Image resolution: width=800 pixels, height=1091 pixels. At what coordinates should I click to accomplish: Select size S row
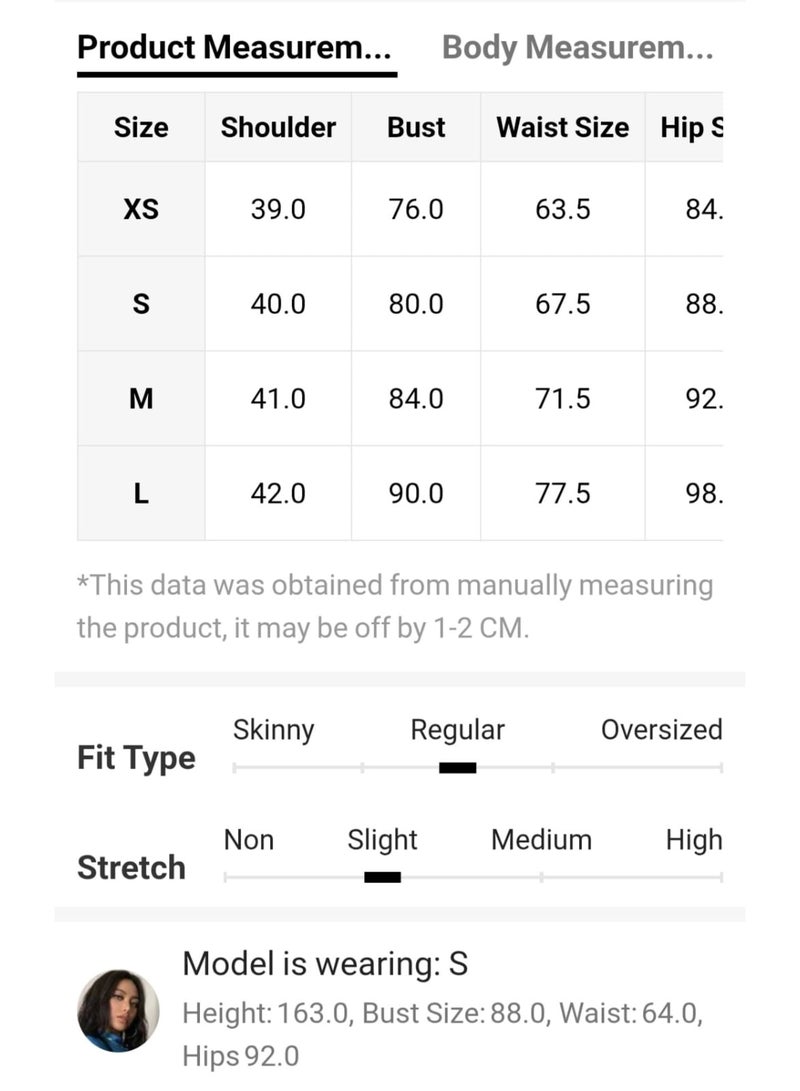[x=140, y=304]
